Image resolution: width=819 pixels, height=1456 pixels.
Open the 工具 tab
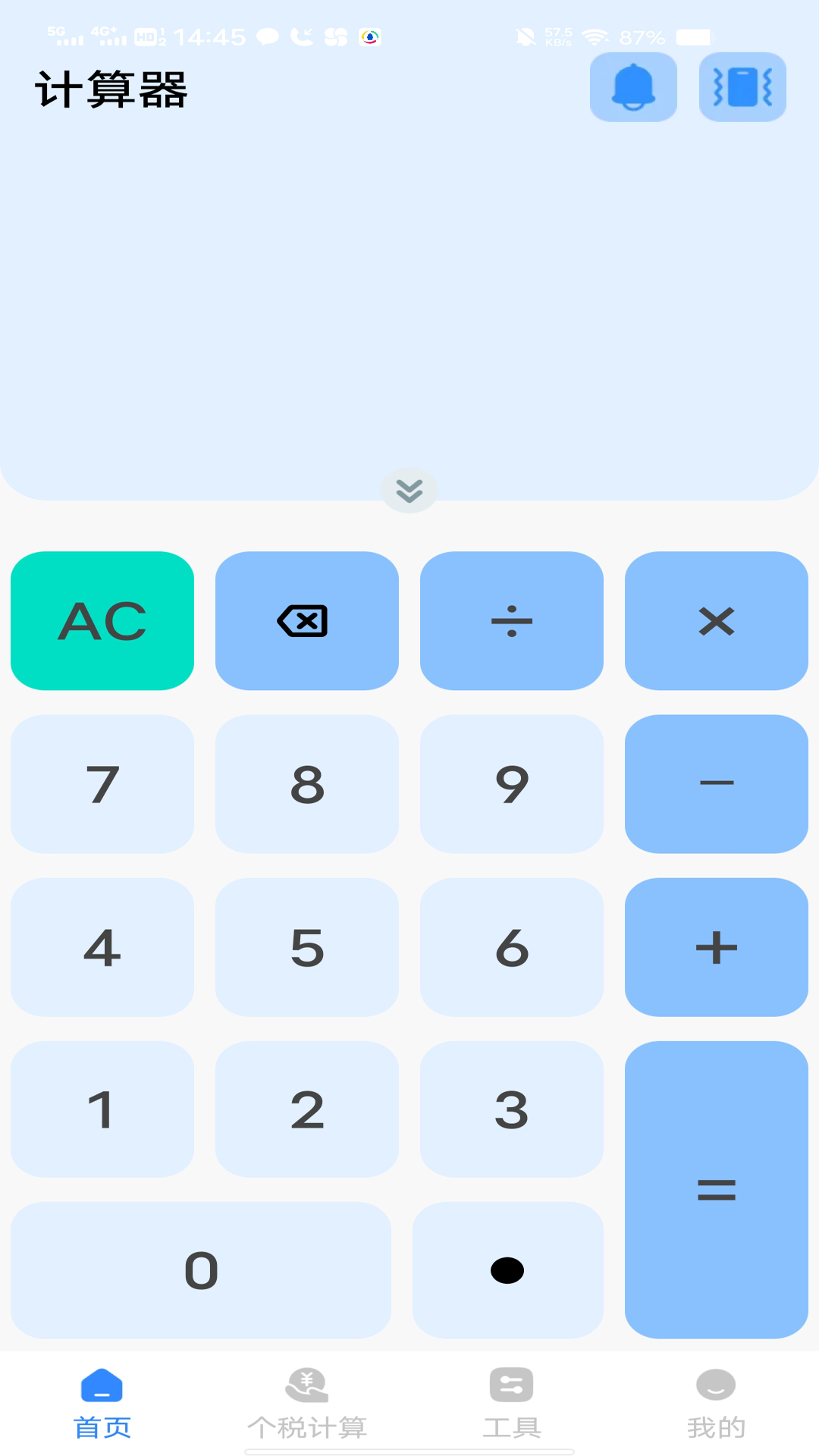(x=512, y=1404)
